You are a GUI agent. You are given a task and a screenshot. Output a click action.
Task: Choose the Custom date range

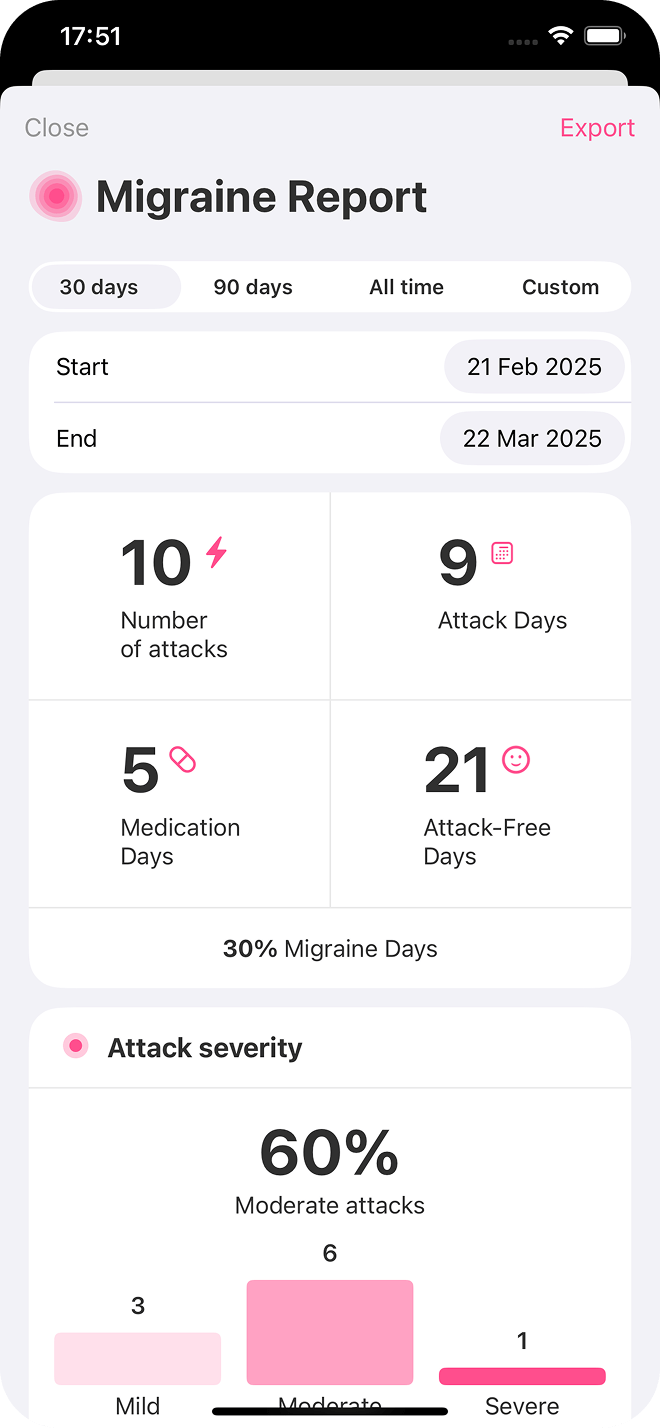click(x=560, y=287)
